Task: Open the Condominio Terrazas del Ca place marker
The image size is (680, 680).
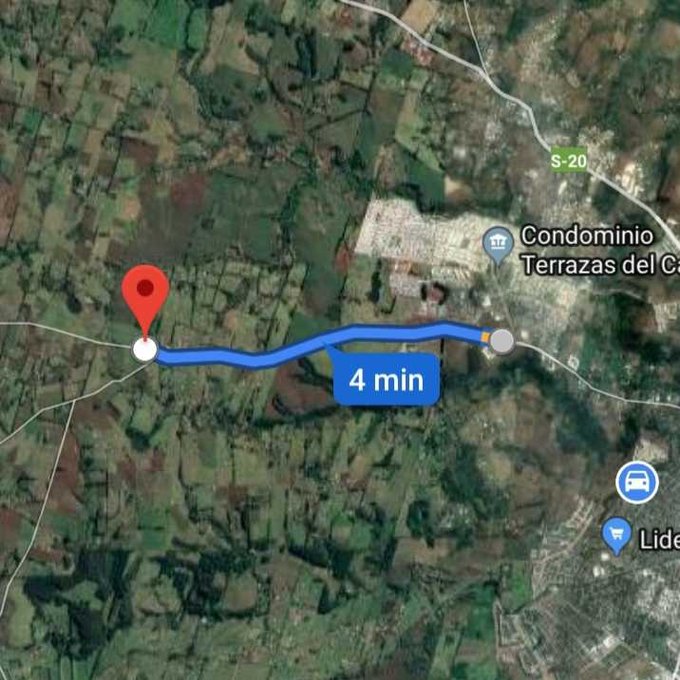Action: tap(497, 243)
